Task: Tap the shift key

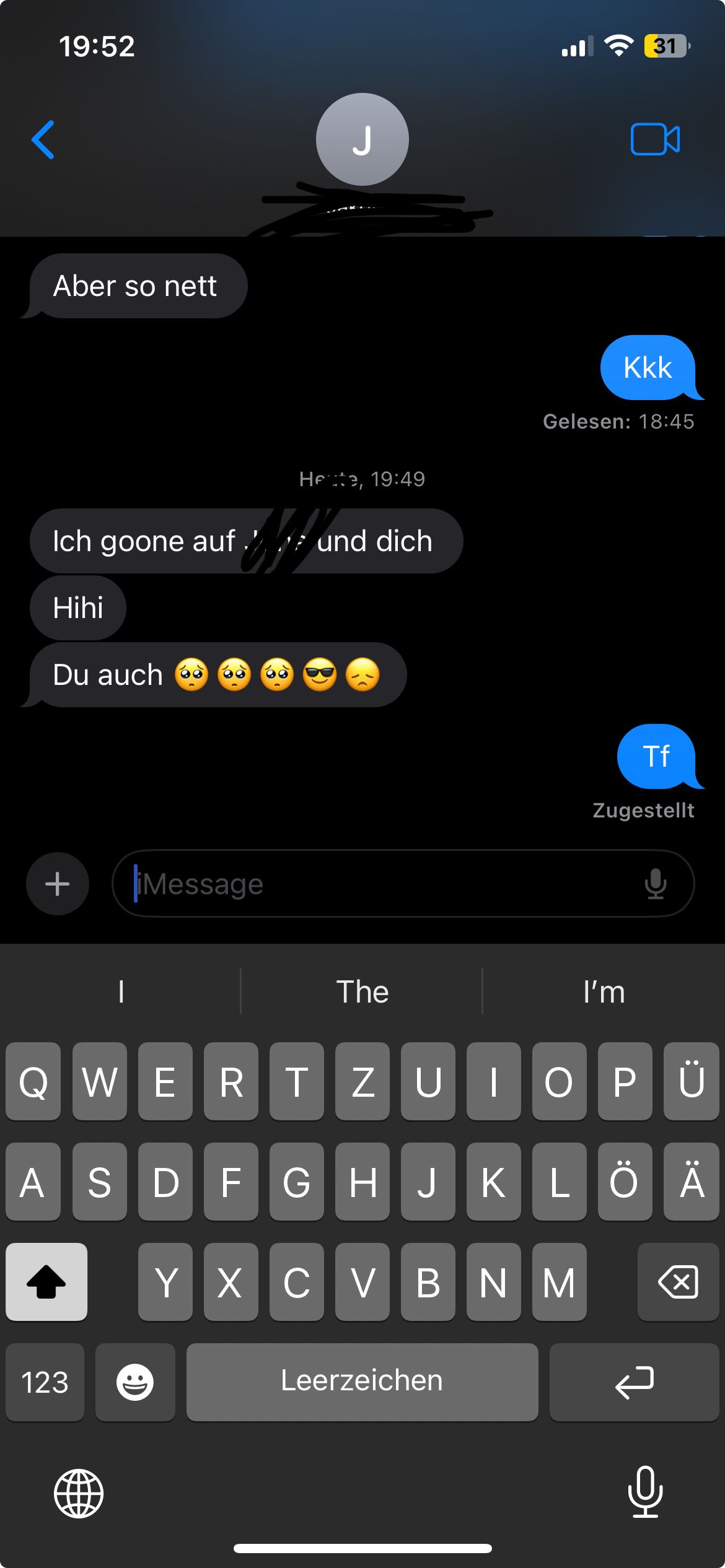Action: coord(46,1282)
